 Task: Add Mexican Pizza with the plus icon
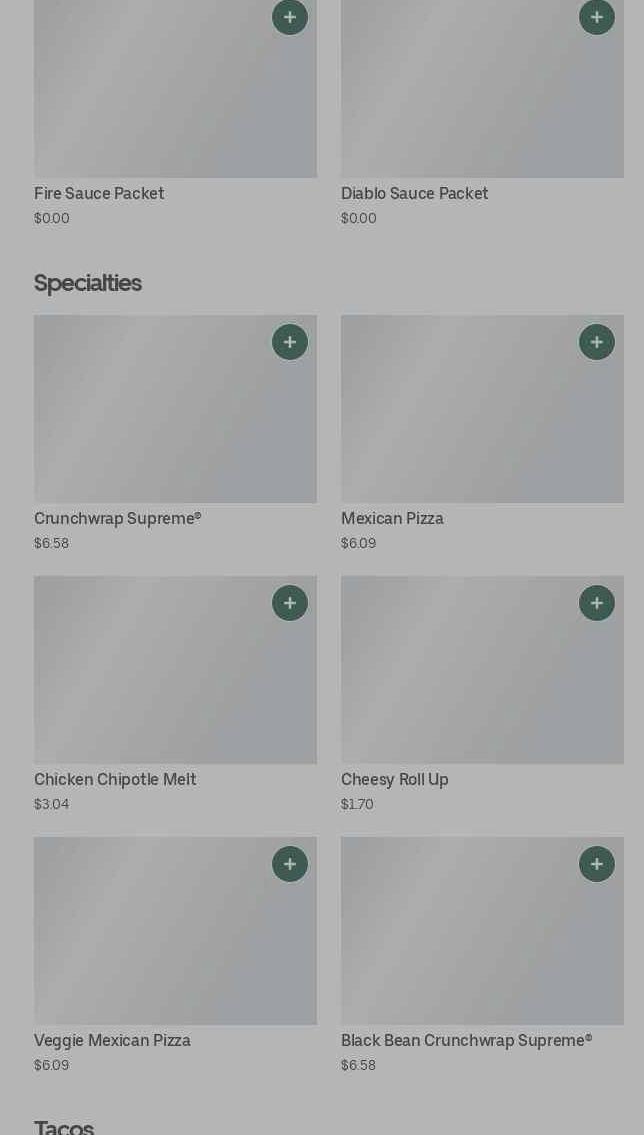coord(597,342)
